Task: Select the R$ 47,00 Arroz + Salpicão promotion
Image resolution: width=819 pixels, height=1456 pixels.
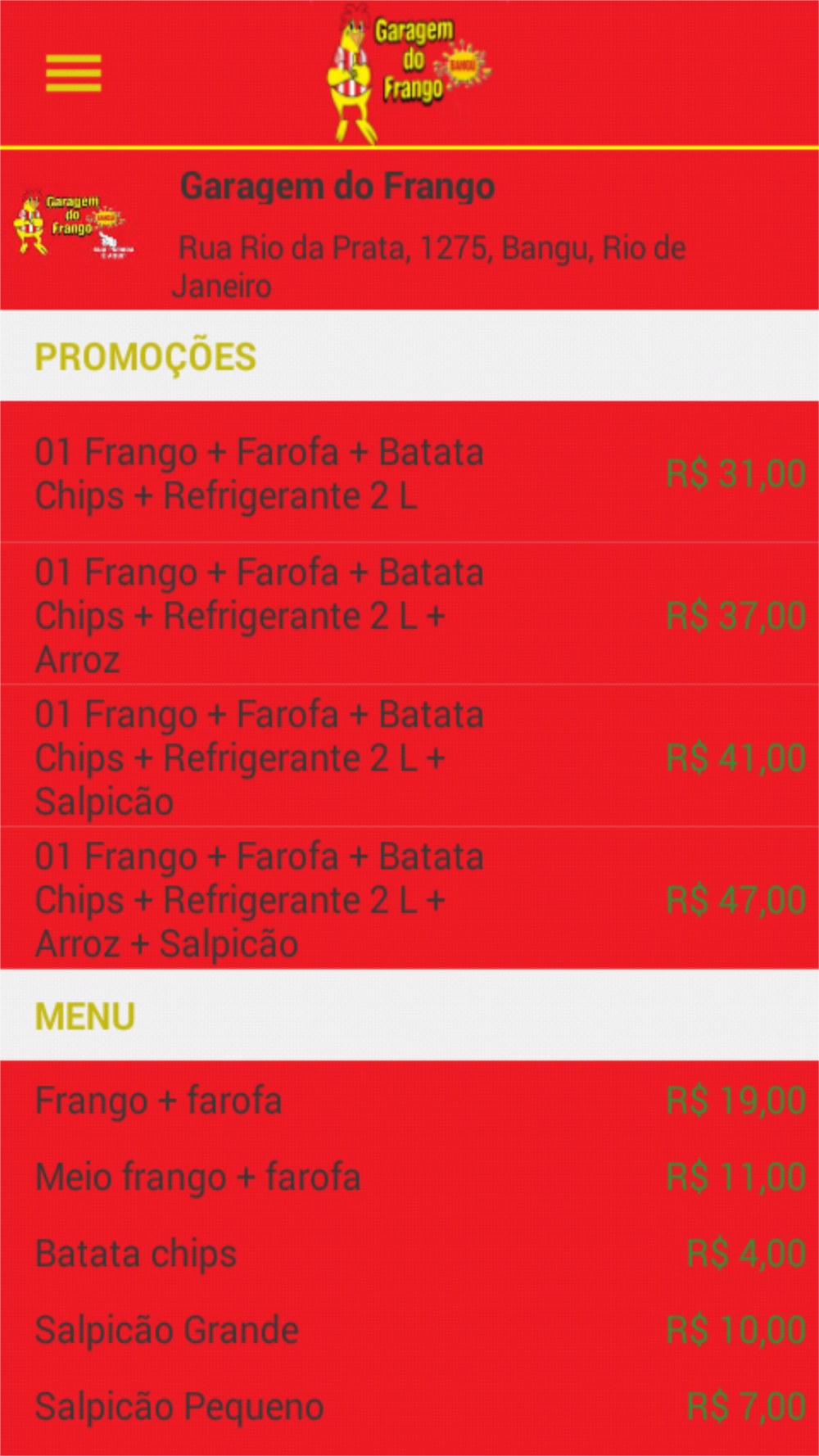Action: 409,898
